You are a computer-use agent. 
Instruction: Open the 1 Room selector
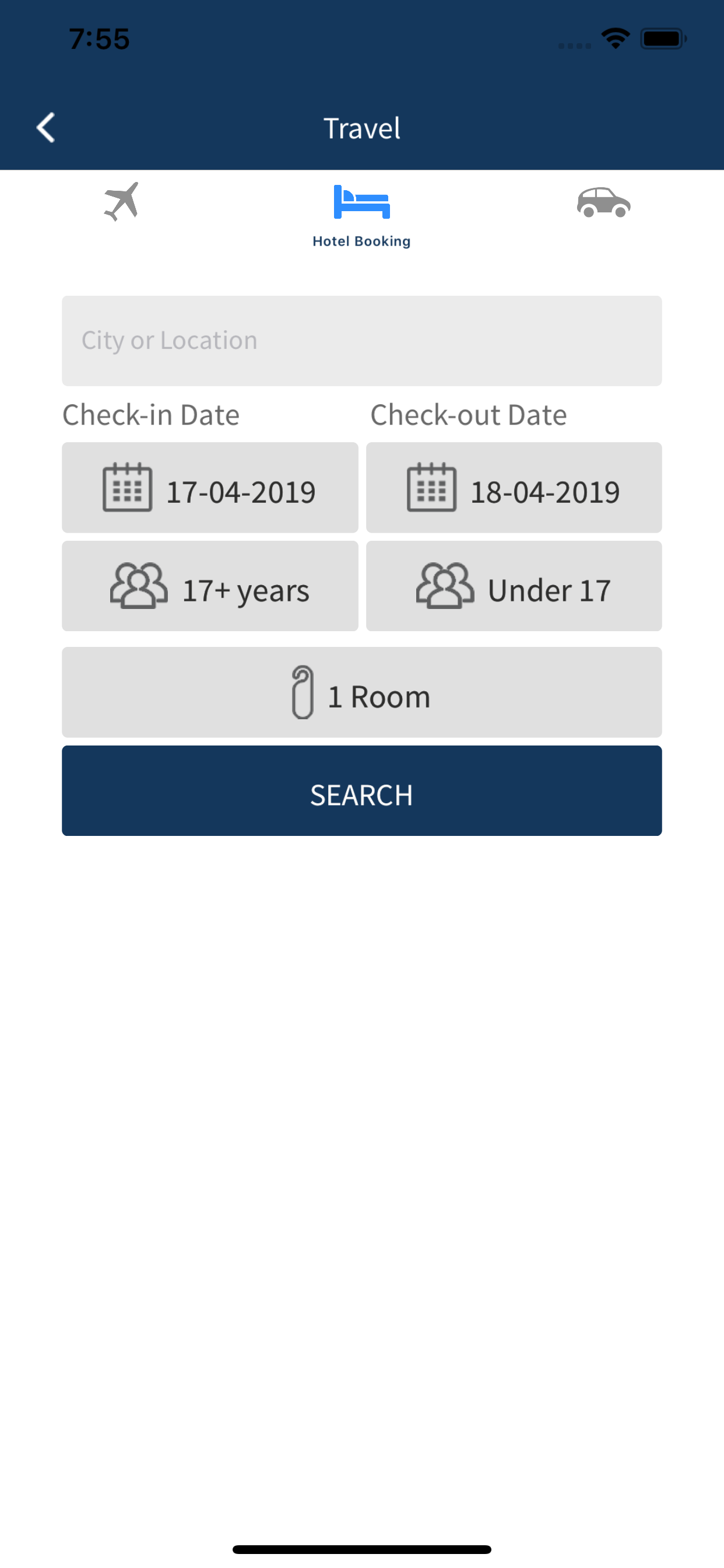pyautogui.click(x=362, y=692)
